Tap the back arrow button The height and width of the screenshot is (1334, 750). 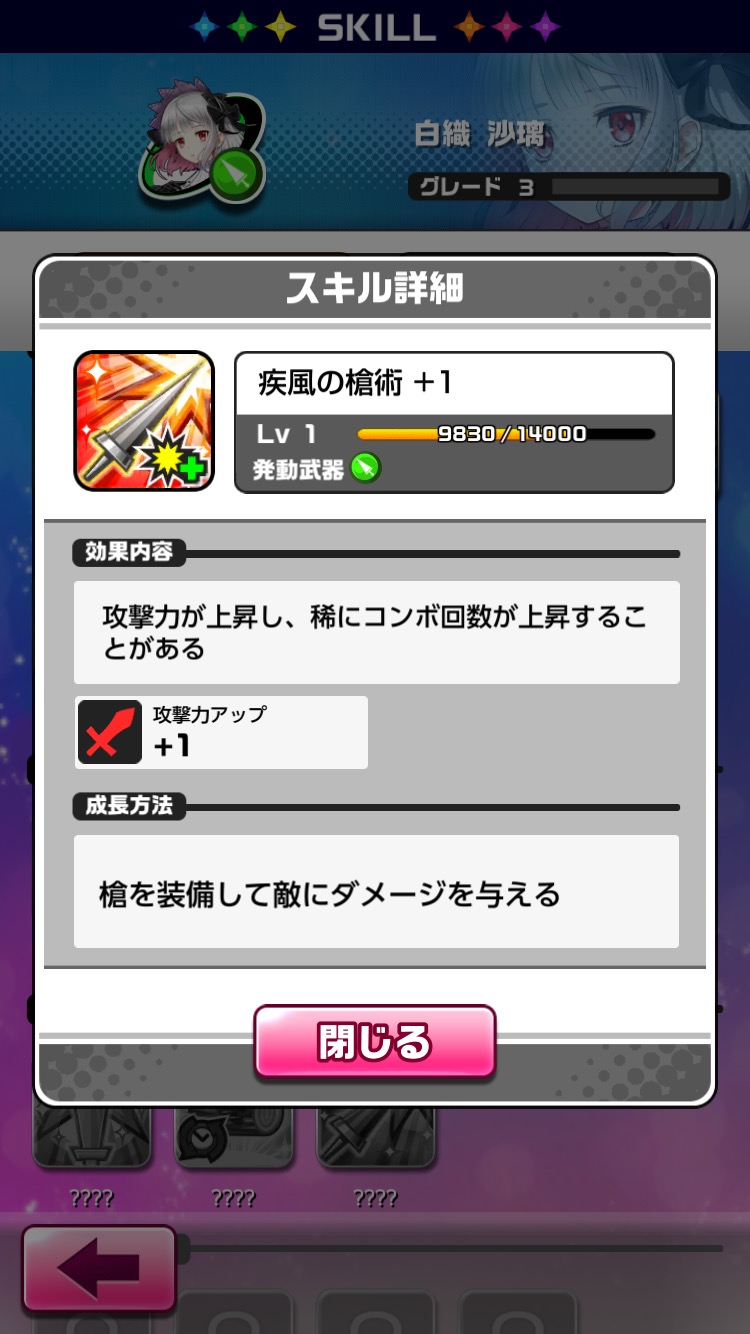99,1268
